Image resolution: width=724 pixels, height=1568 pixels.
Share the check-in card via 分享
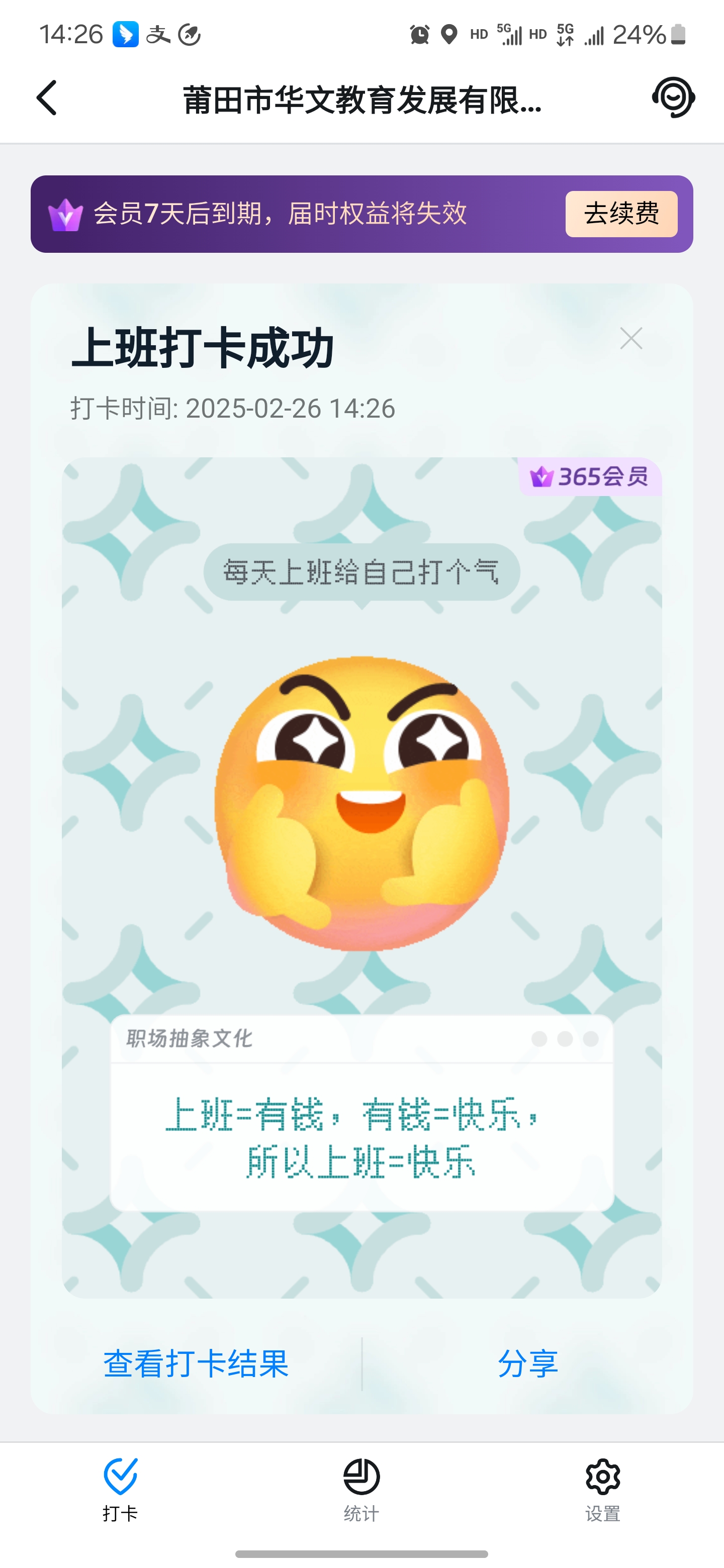pos(527,1363)
